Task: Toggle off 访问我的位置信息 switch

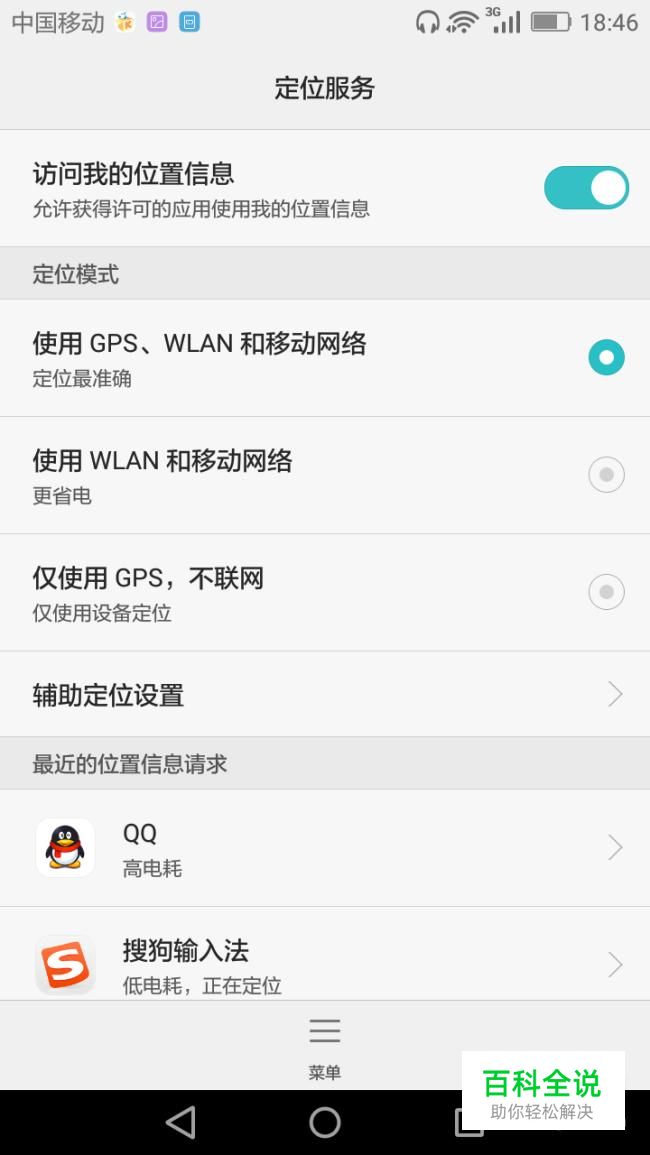Action: coord(586,188)
